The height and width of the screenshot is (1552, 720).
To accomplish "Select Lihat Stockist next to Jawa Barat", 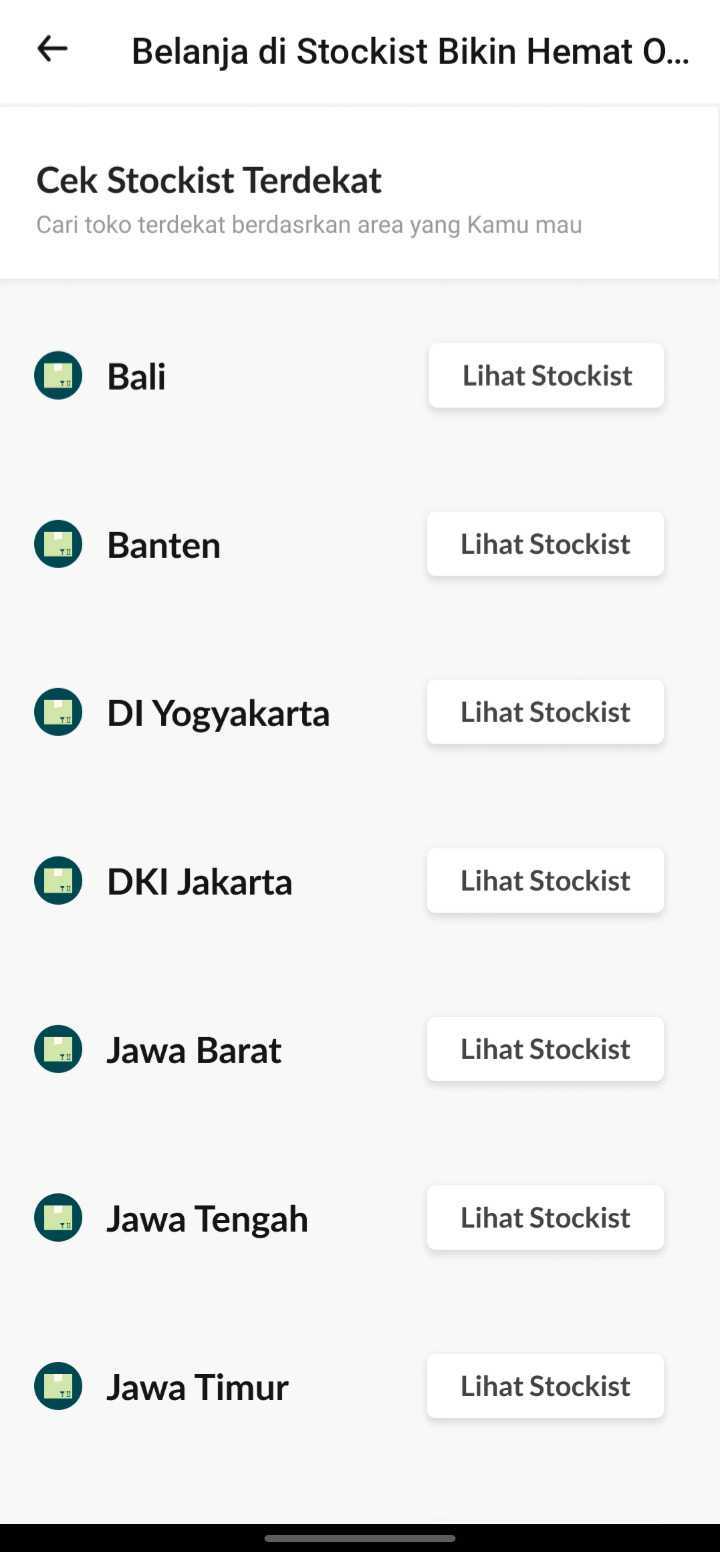I will 546,1049.
